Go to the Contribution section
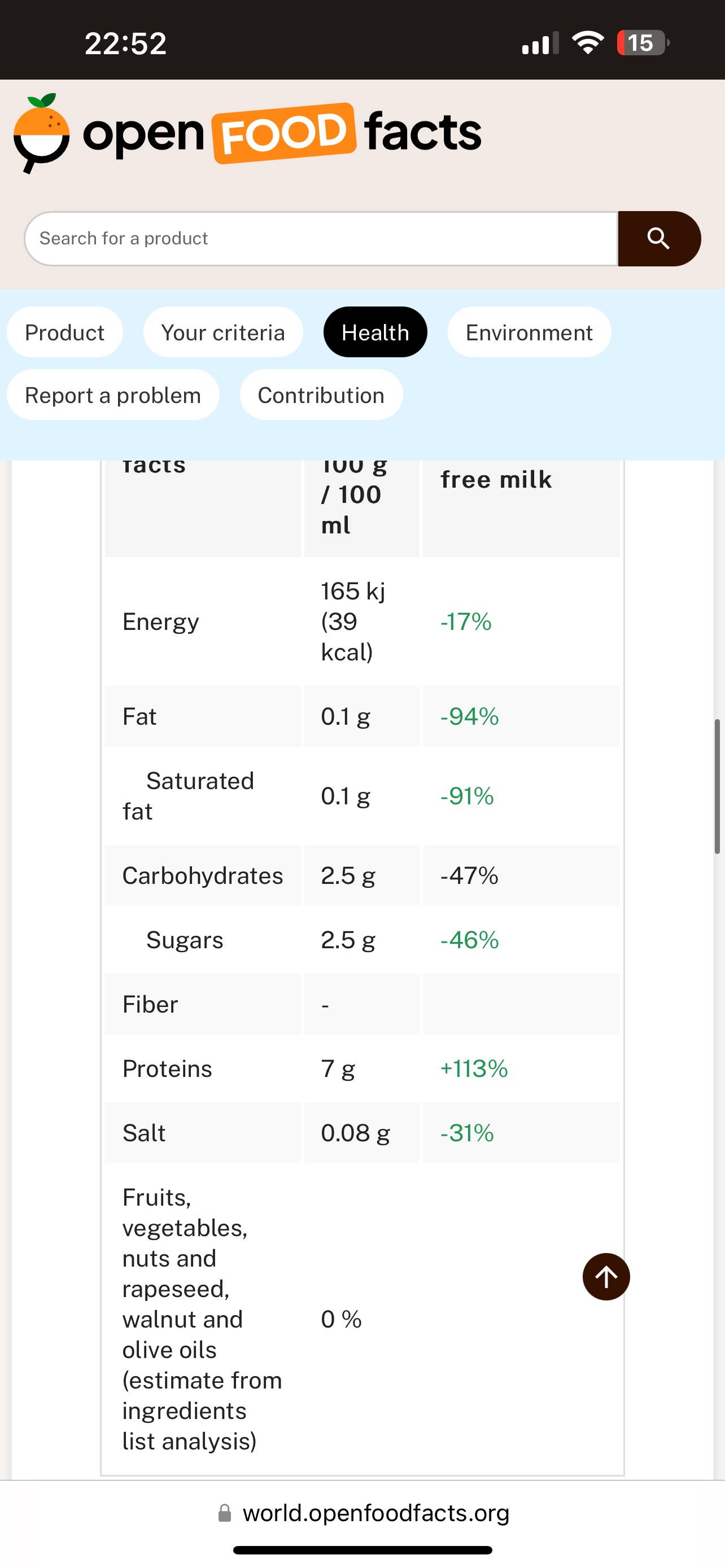The width and height of the screenshot is (725, 1568). (x=321, y=395)
